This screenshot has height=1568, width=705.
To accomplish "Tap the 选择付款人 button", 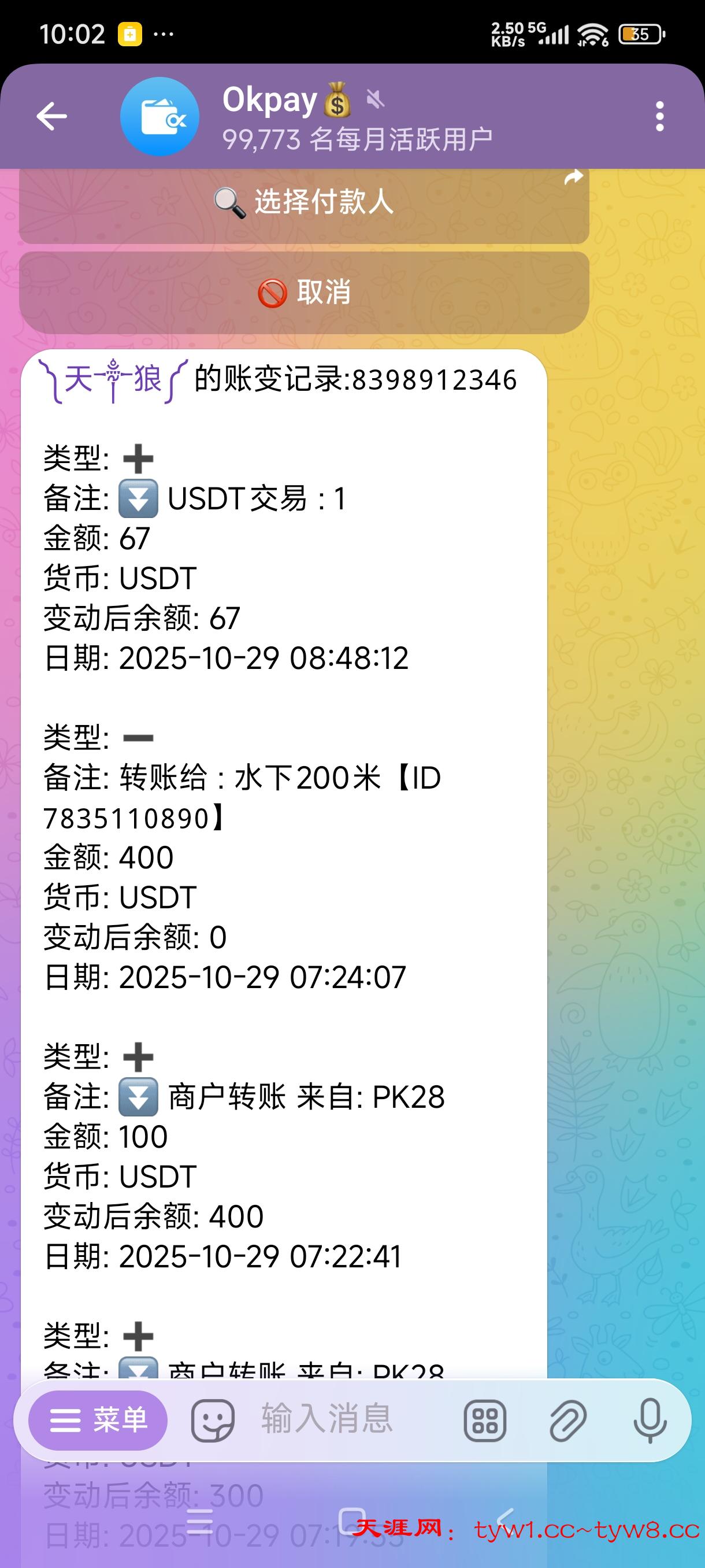I will [304, 202].
